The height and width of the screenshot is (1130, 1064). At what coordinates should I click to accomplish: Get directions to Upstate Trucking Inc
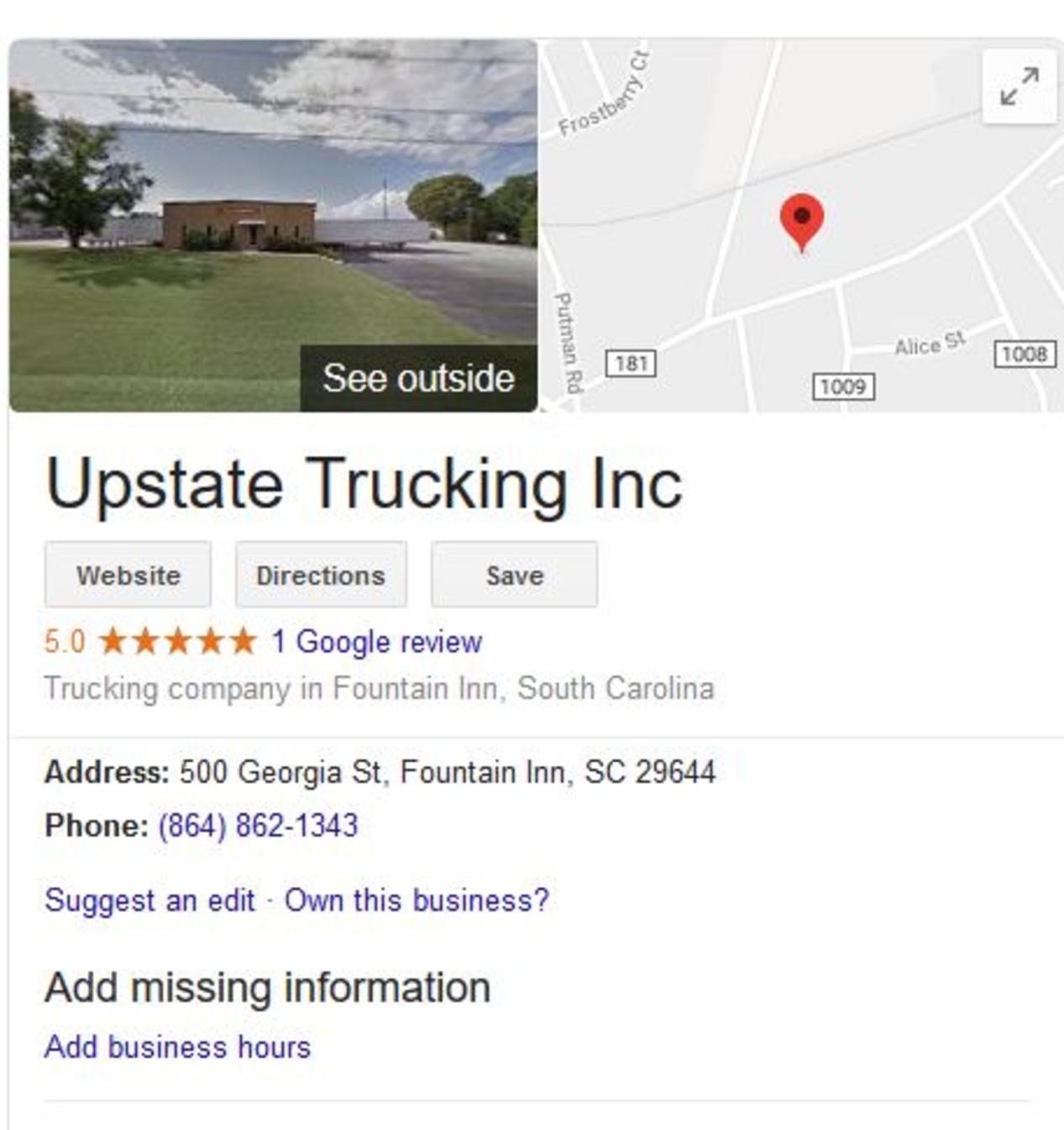[321, 575]
